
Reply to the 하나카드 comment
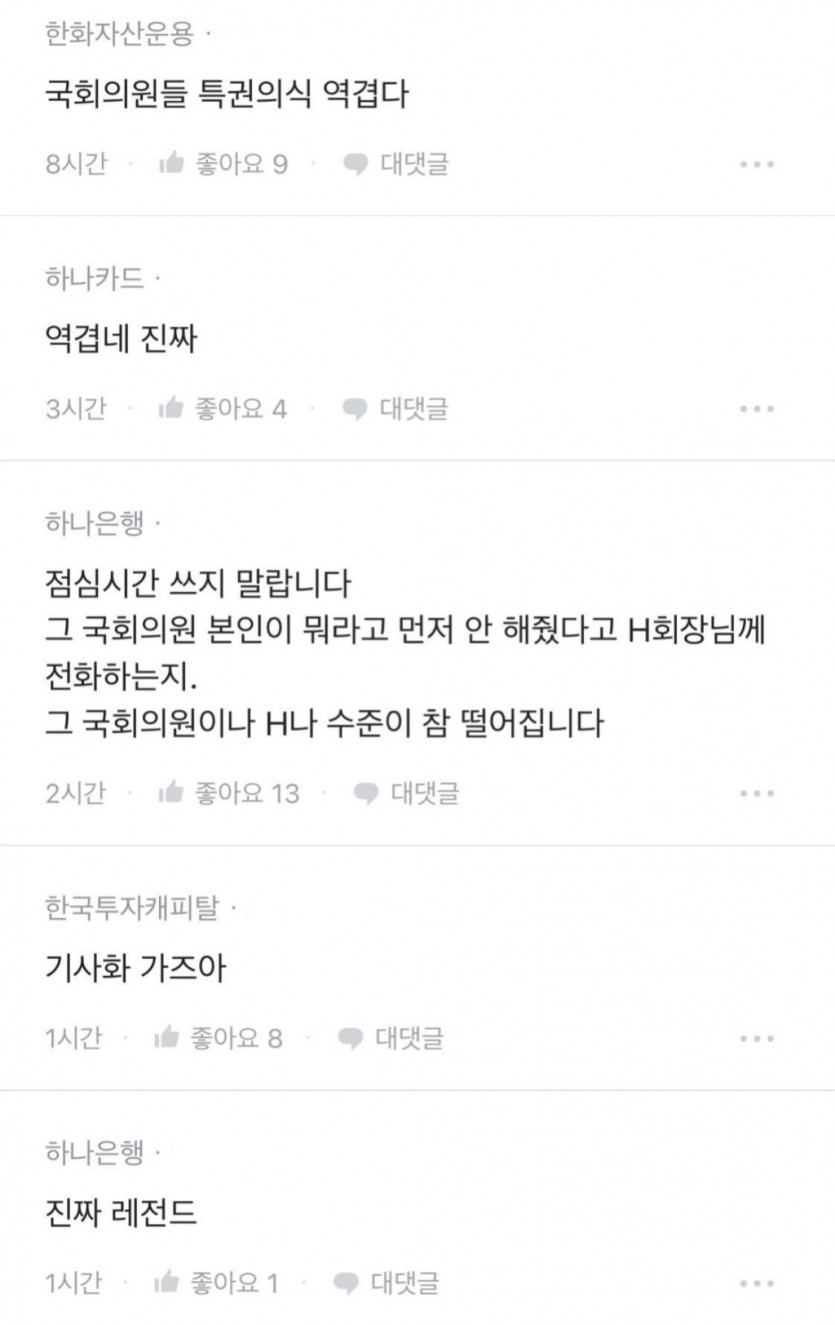[396, 409]
